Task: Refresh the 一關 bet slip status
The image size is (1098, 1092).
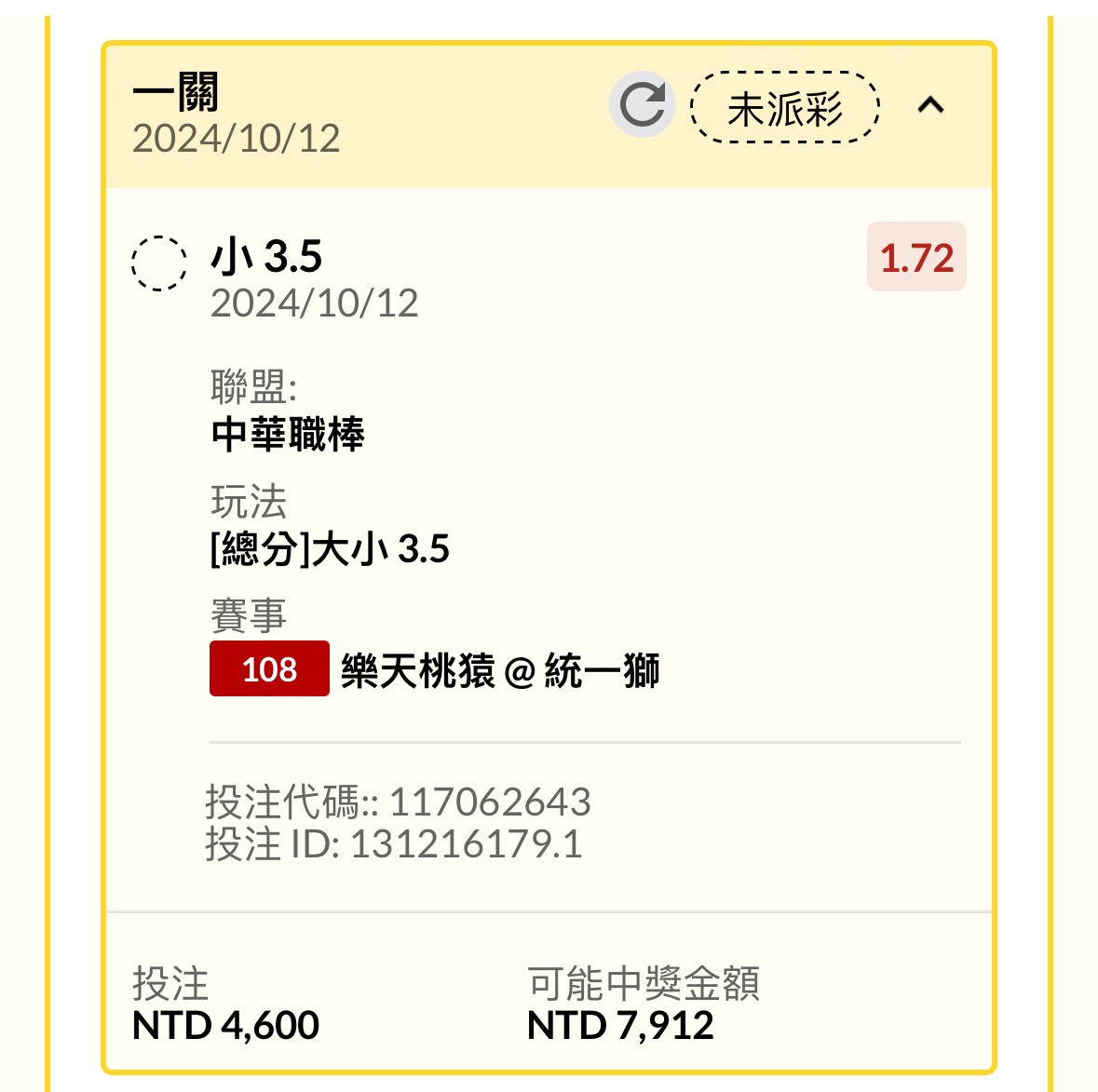Action: 642,104
